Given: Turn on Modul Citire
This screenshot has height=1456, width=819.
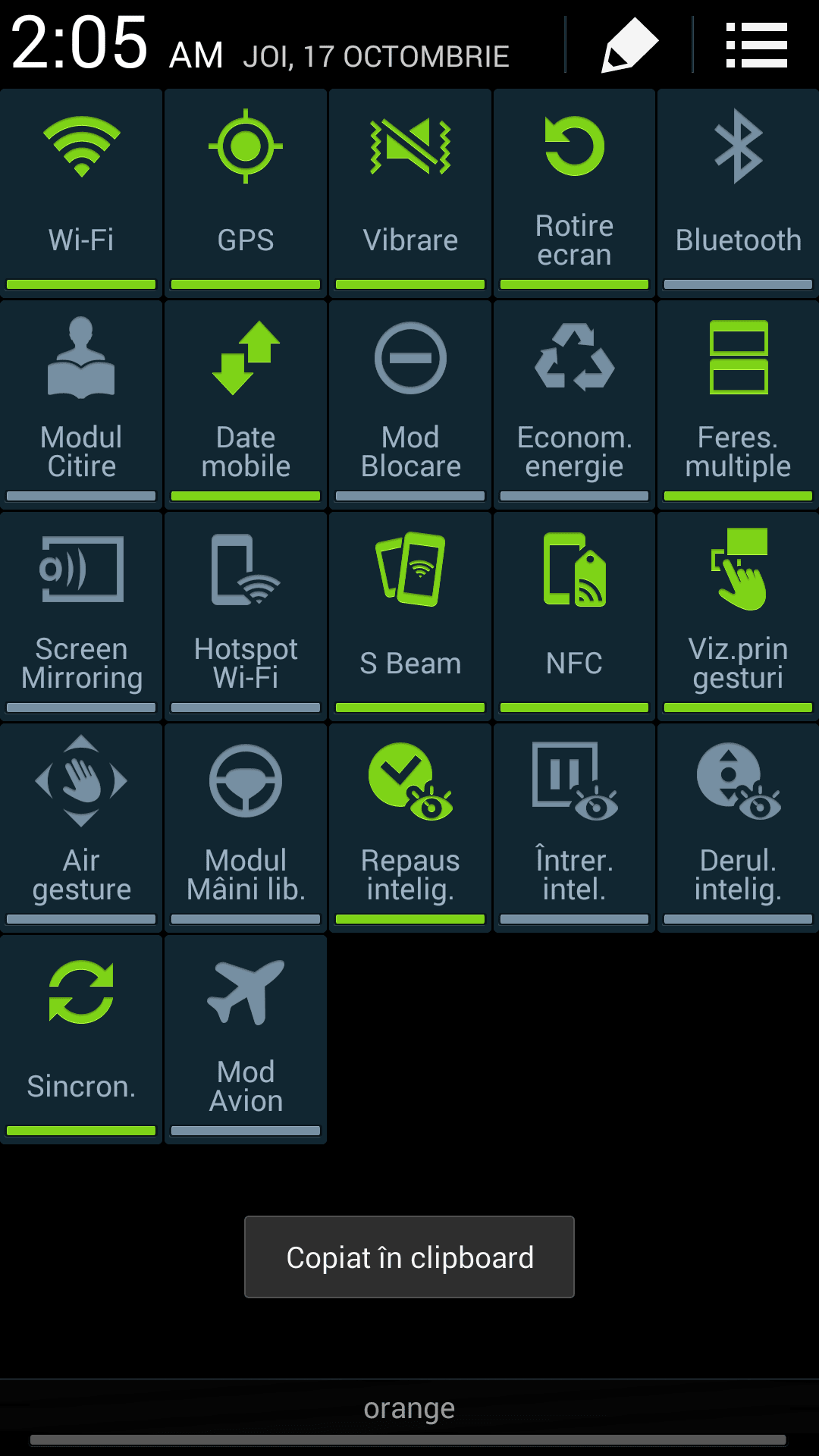Looking at the screenshot, I should pyautogui.click(x=81, y=404).
